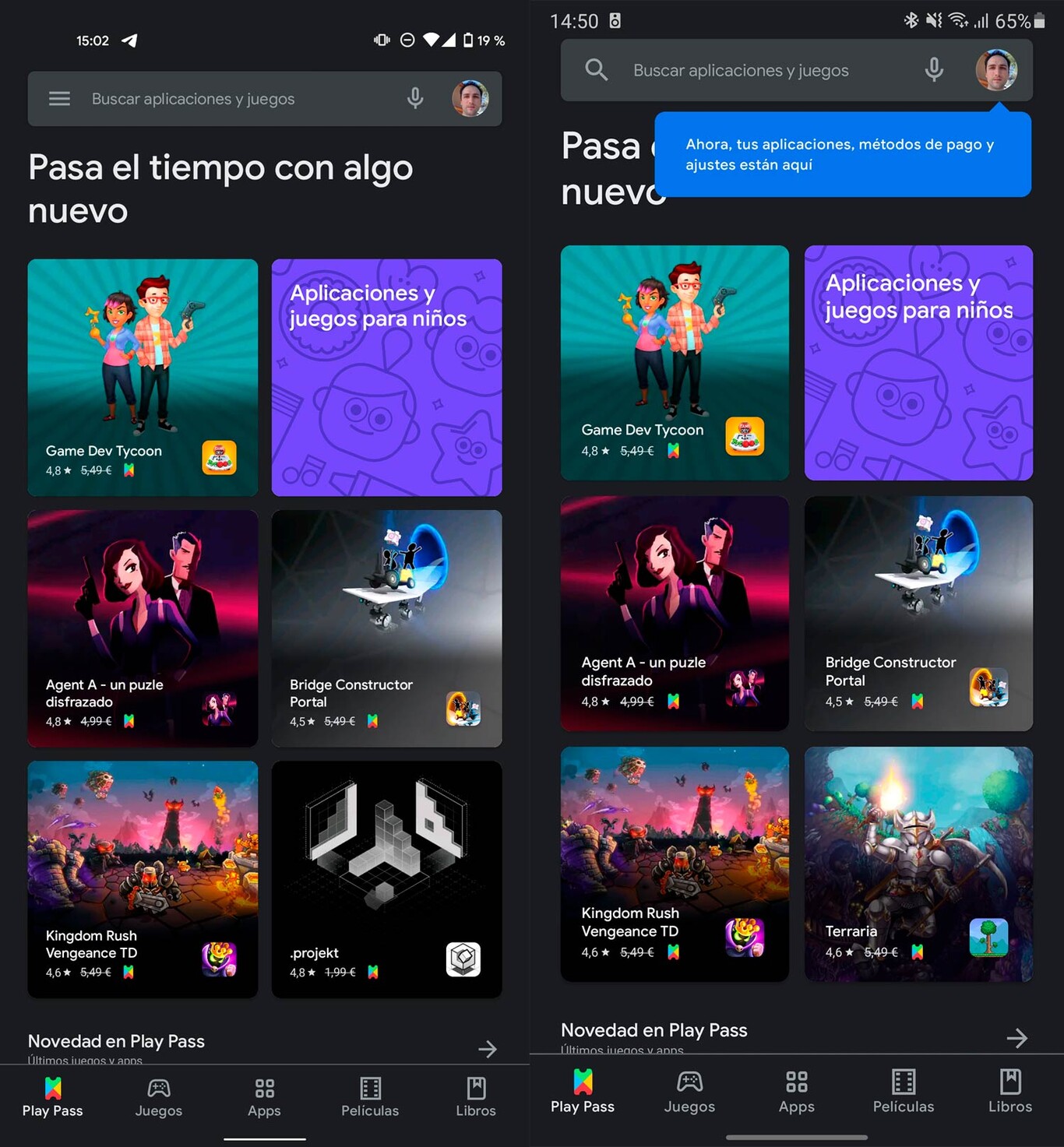Image resolution: width=1064 pixels, height=1147 pixels.
Task: Open Películas using the film strip icon
Action: [369, 1087]
